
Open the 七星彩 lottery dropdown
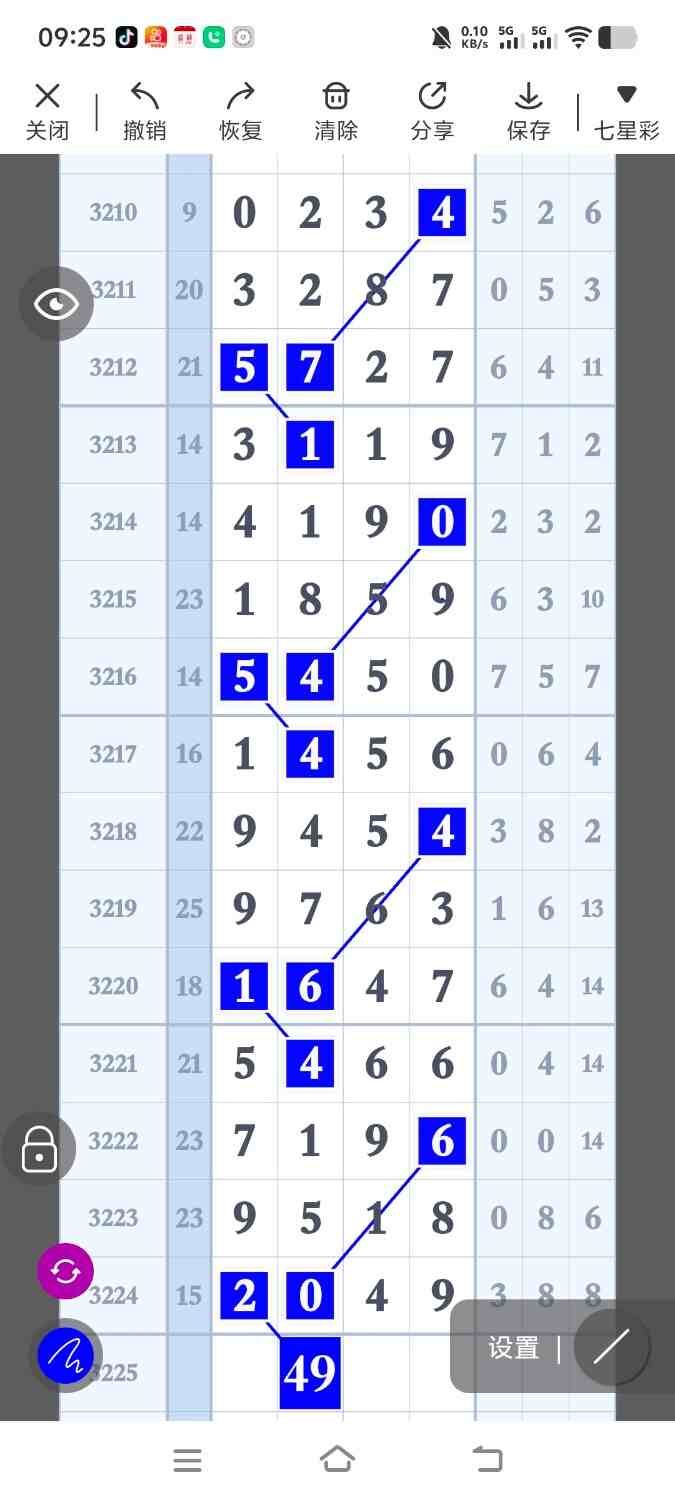pos(627,112)
